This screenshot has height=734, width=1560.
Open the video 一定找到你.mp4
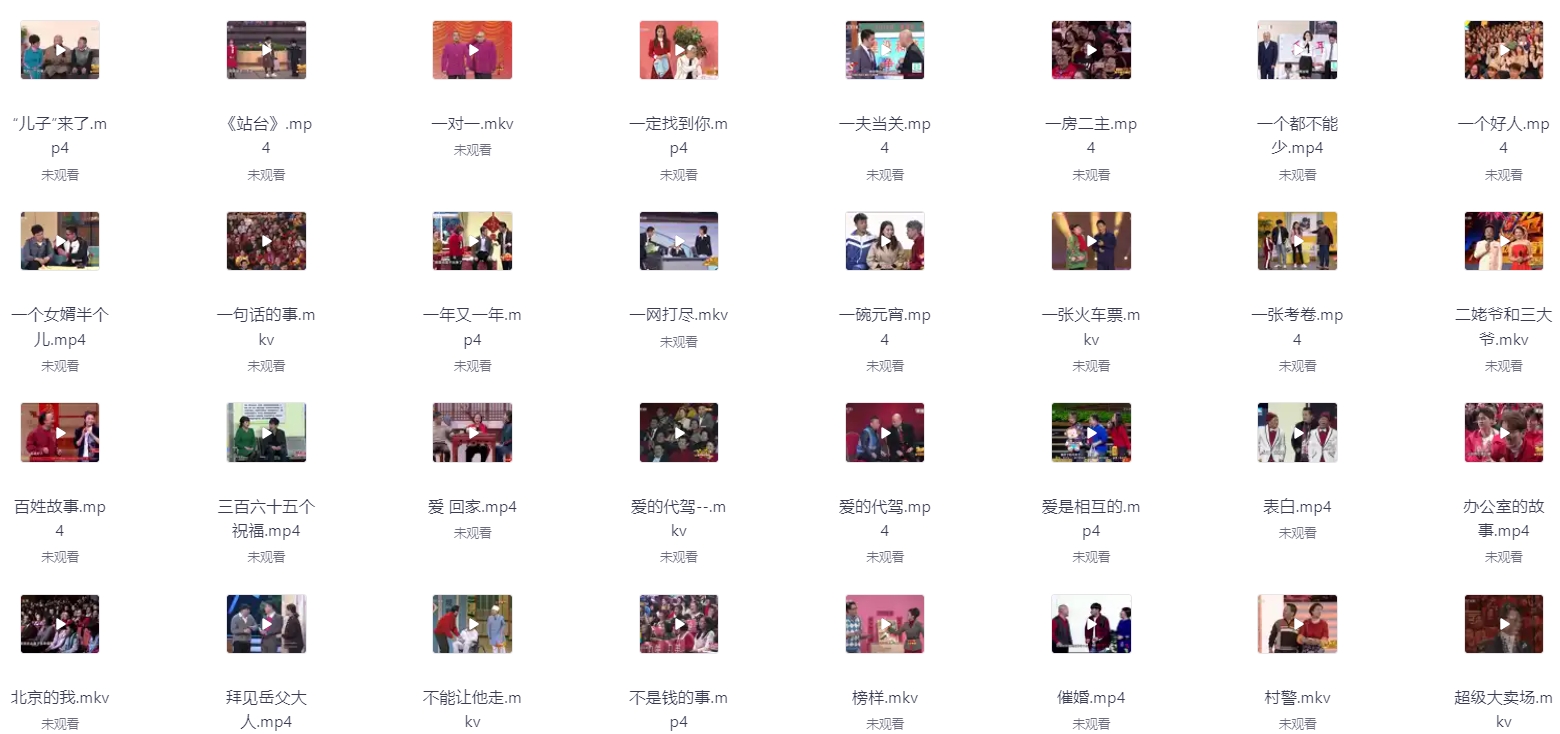679,50
